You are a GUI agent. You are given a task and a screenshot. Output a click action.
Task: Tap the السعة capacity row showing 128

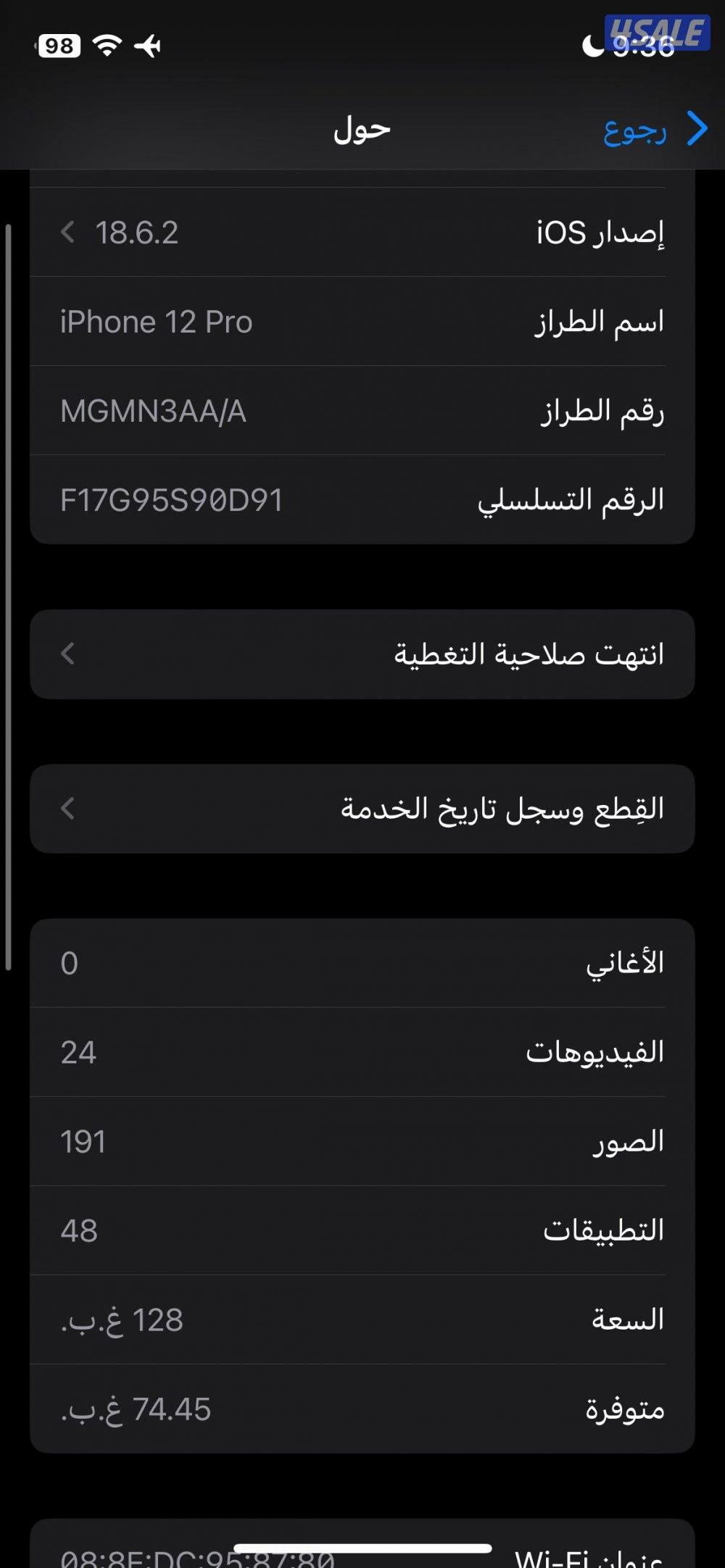pos(362,1319)
